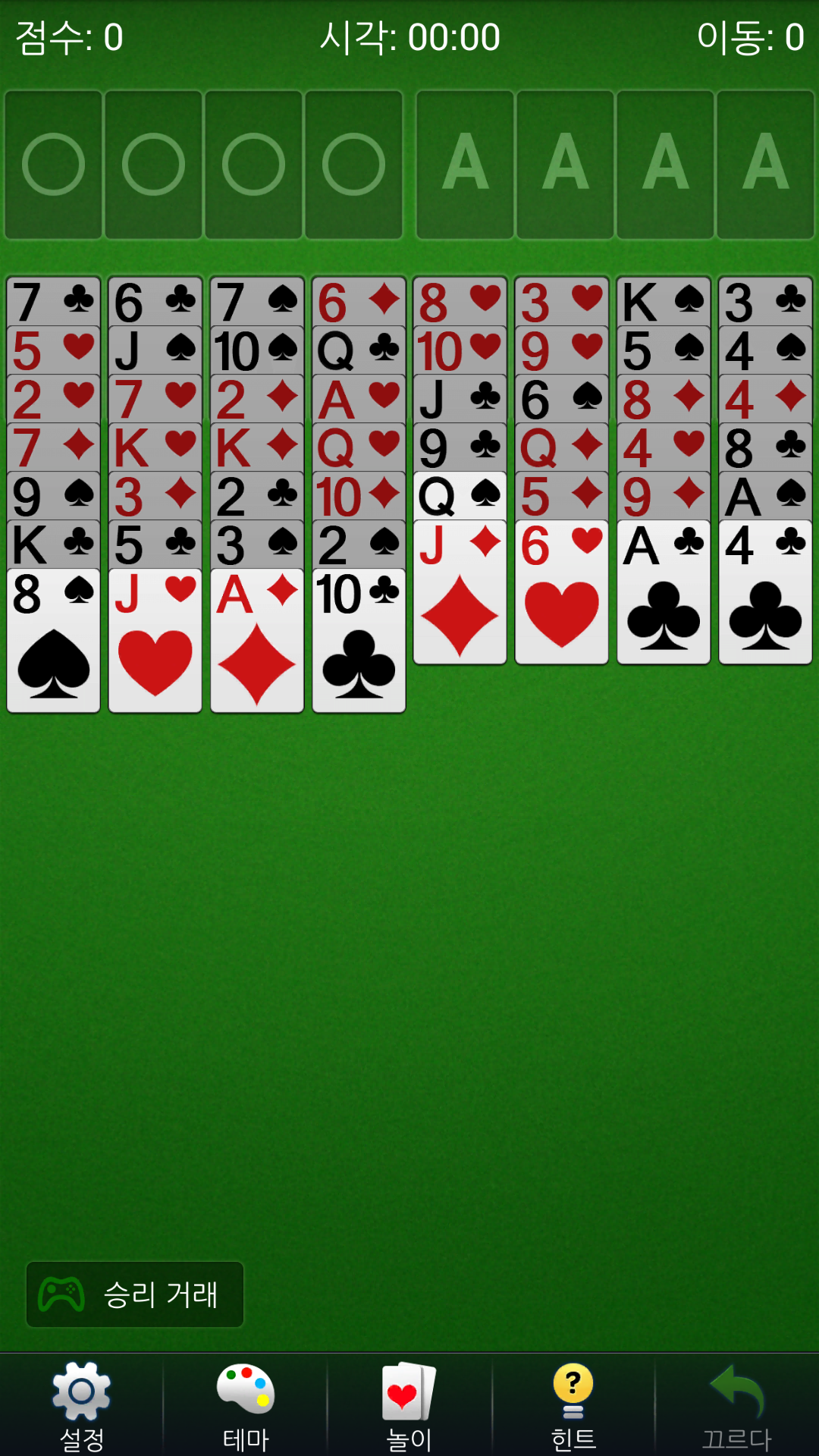Tap the 승리 거래 winning deal button
Image resolution: width=819 pixels, height=1456 pixels.
point(135,1294)
